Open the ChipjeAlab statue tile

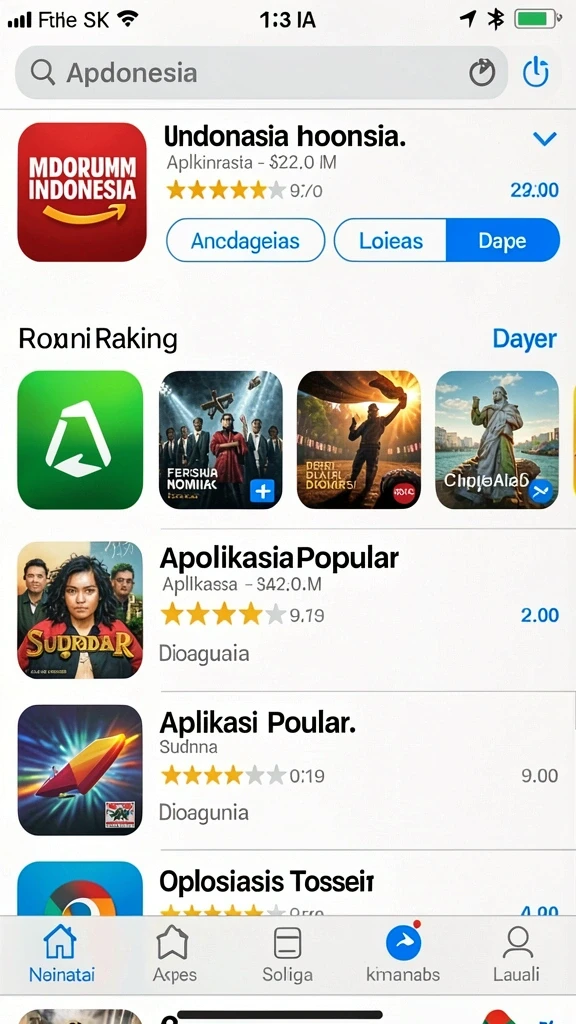(497, 440)
